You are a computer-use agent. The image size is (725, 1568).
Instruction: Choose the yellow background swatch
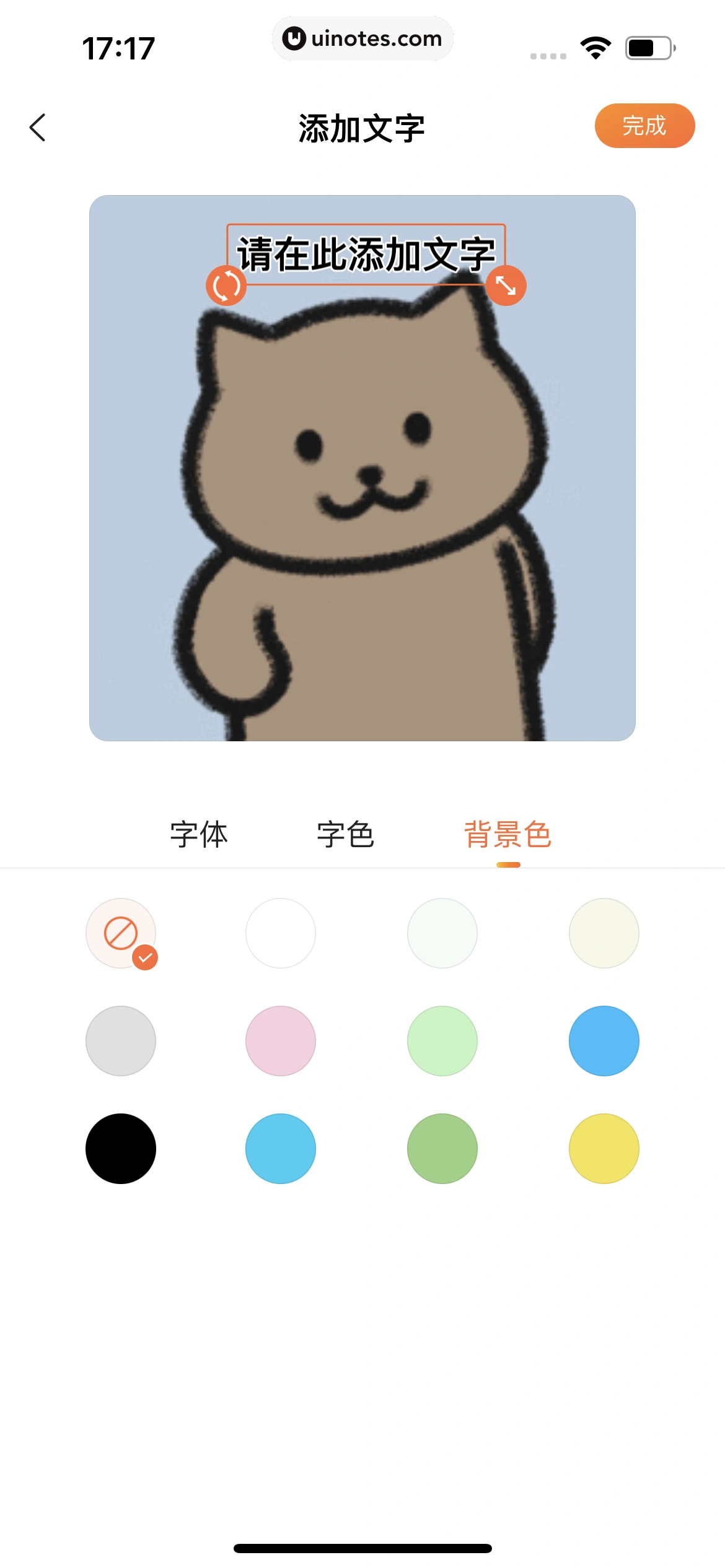(x=604, y=1149)
